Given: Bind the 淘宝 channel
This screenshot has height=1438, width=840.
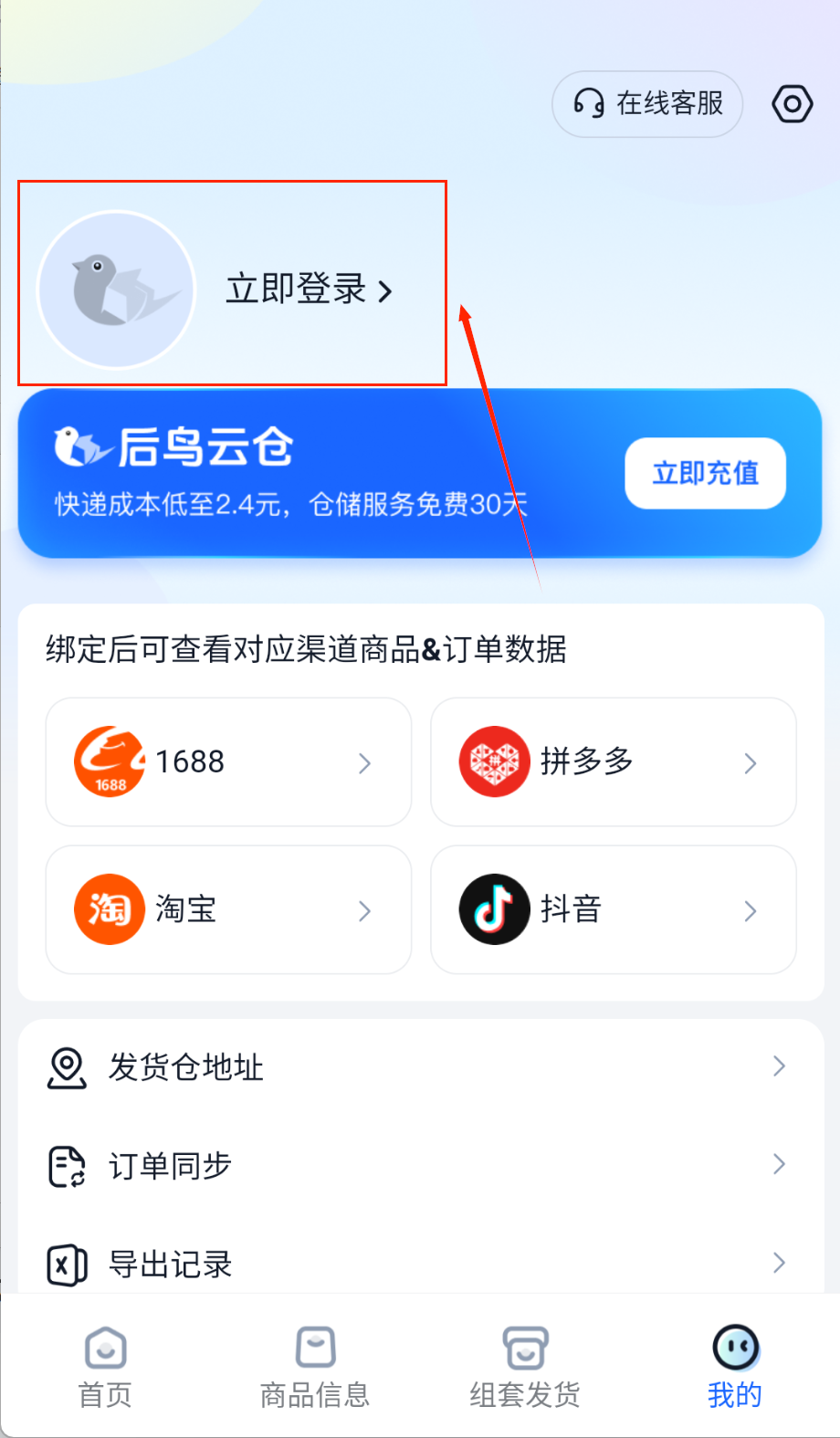Looking at the screenshot, I should click(228, 909).
